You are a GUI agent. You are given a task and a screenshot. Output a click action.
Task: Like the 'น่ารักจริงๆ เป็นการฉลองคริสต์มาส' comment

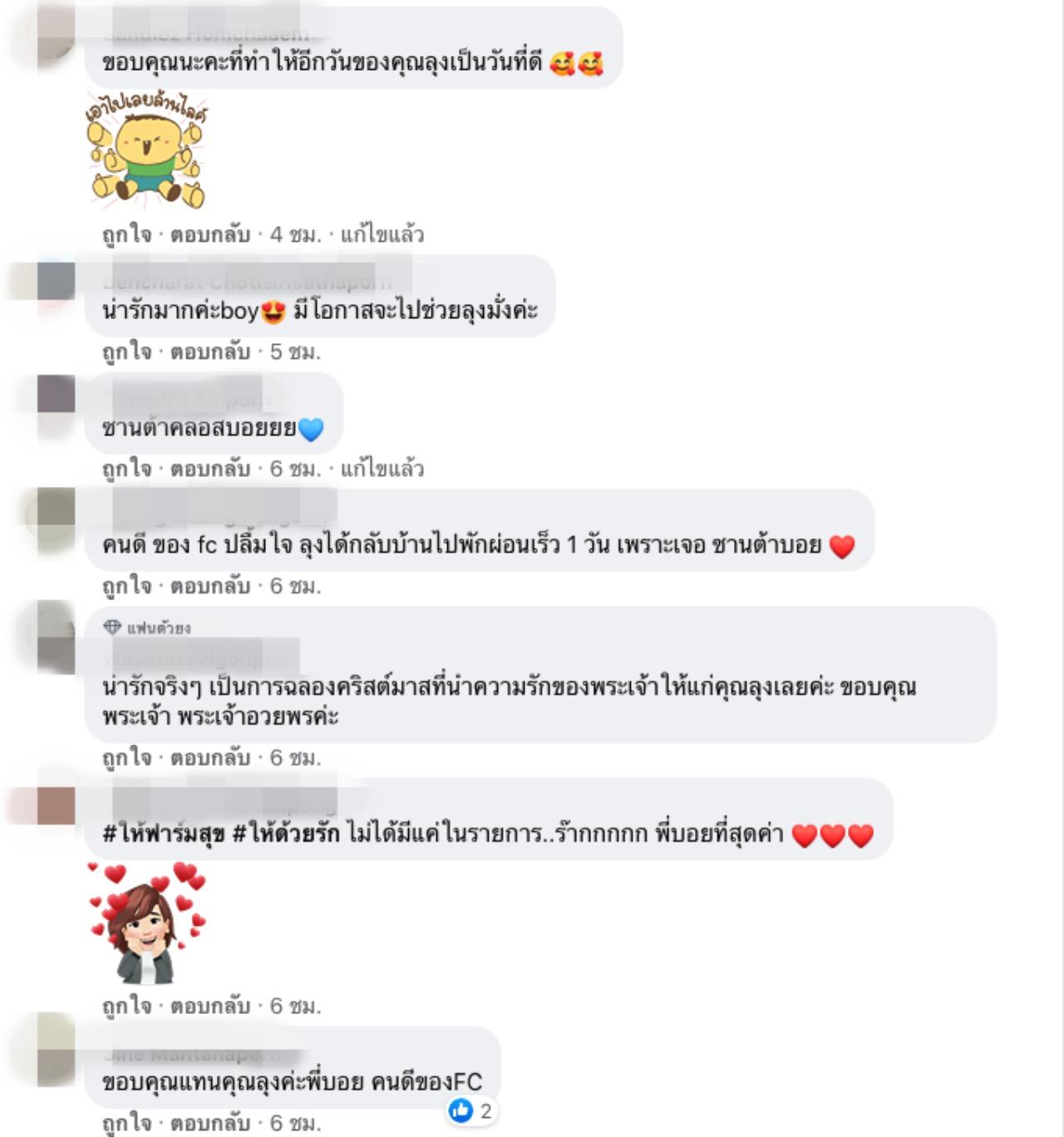coord(126,757)
